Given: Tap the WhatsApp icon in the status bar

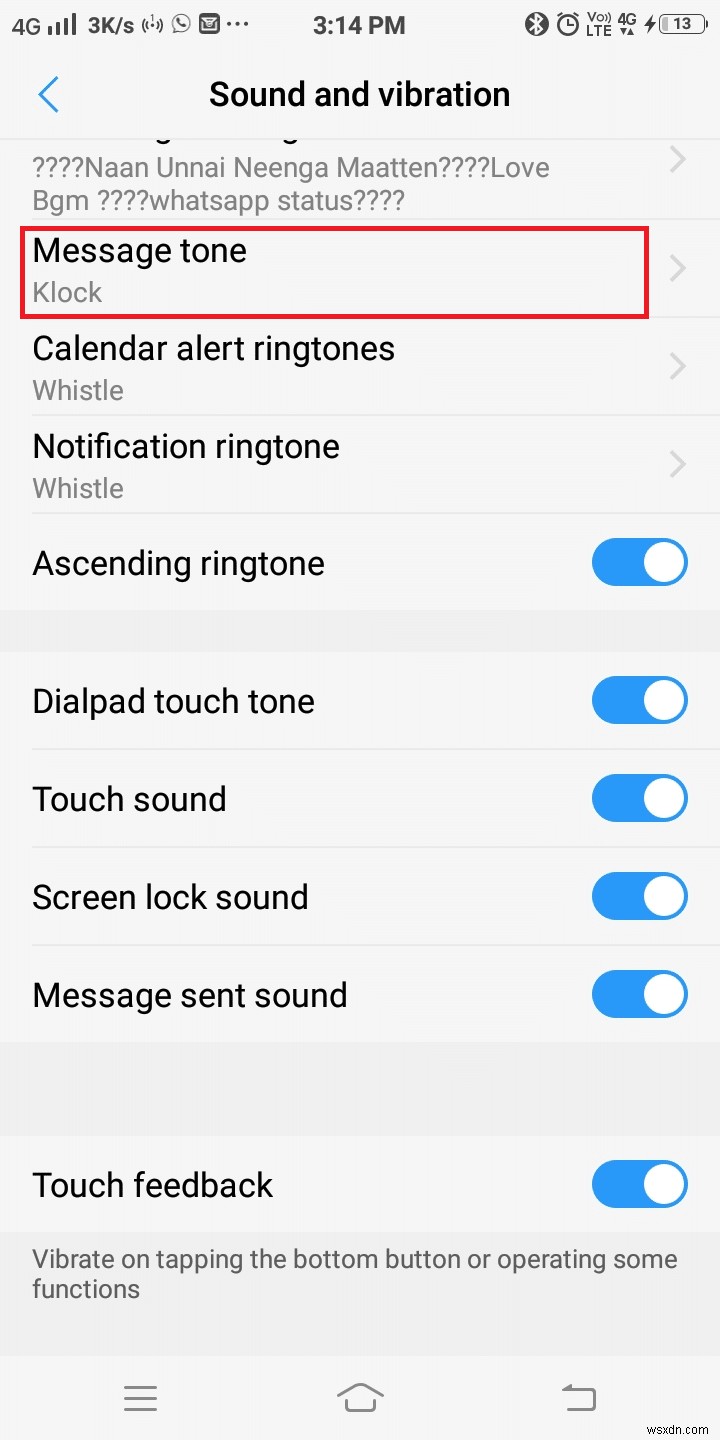Looking at the screenshot, I should pos(181,24).
